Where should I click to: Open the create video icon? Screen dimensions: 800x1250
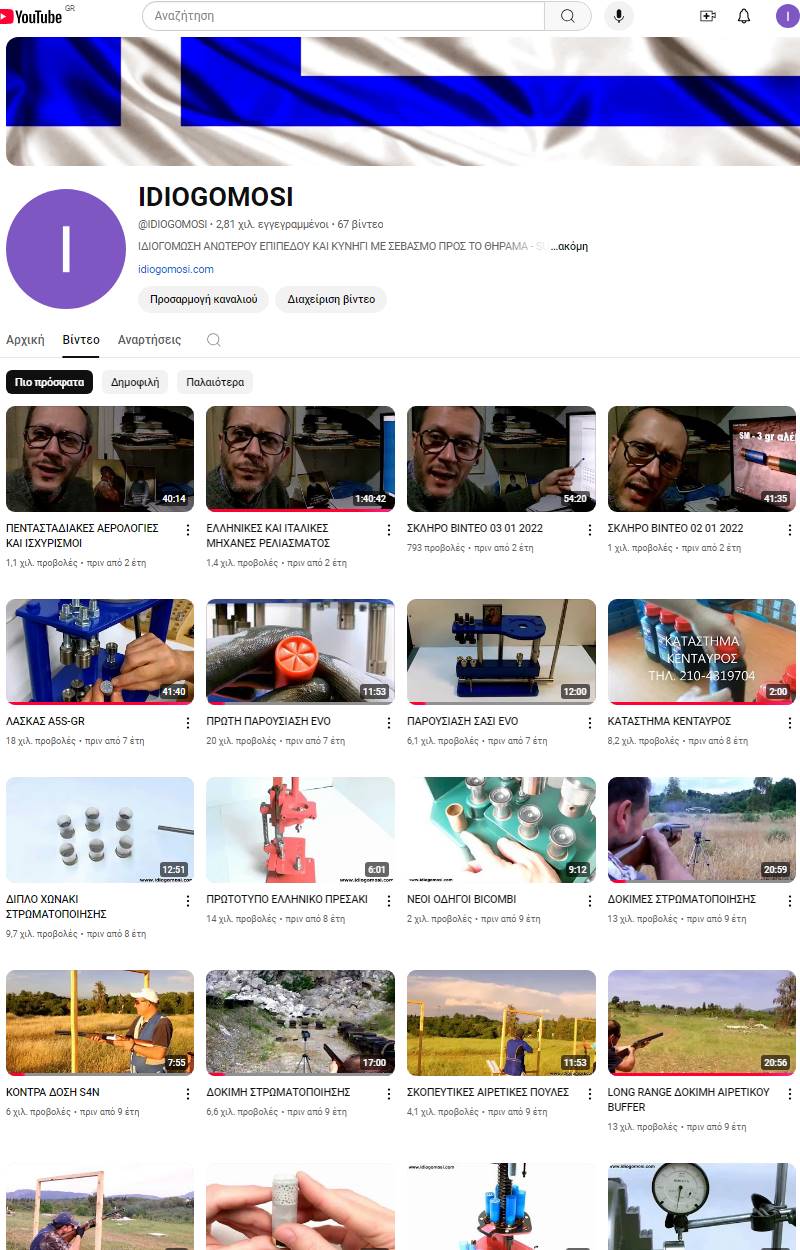click(x=708, y=16)
